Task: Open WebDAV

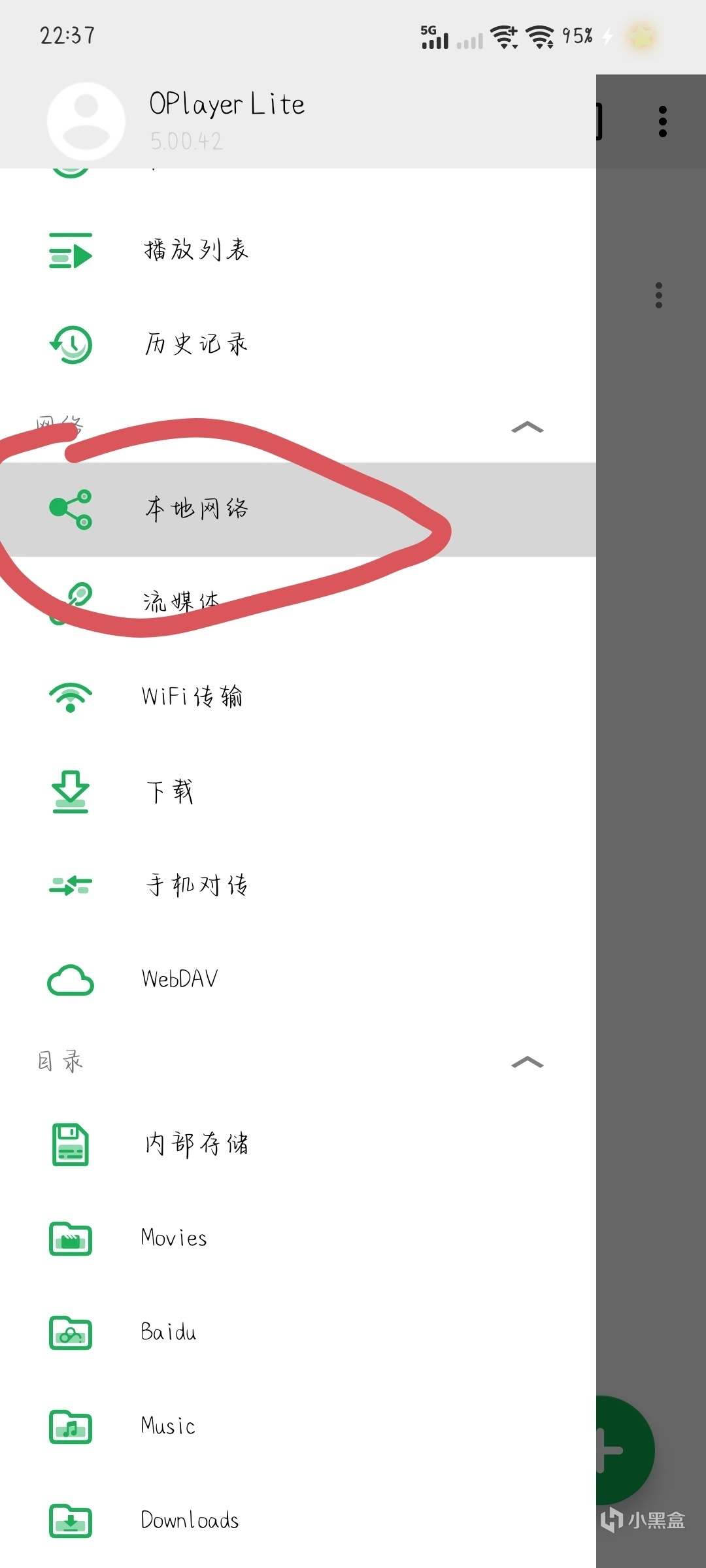Action: point(180,979)
